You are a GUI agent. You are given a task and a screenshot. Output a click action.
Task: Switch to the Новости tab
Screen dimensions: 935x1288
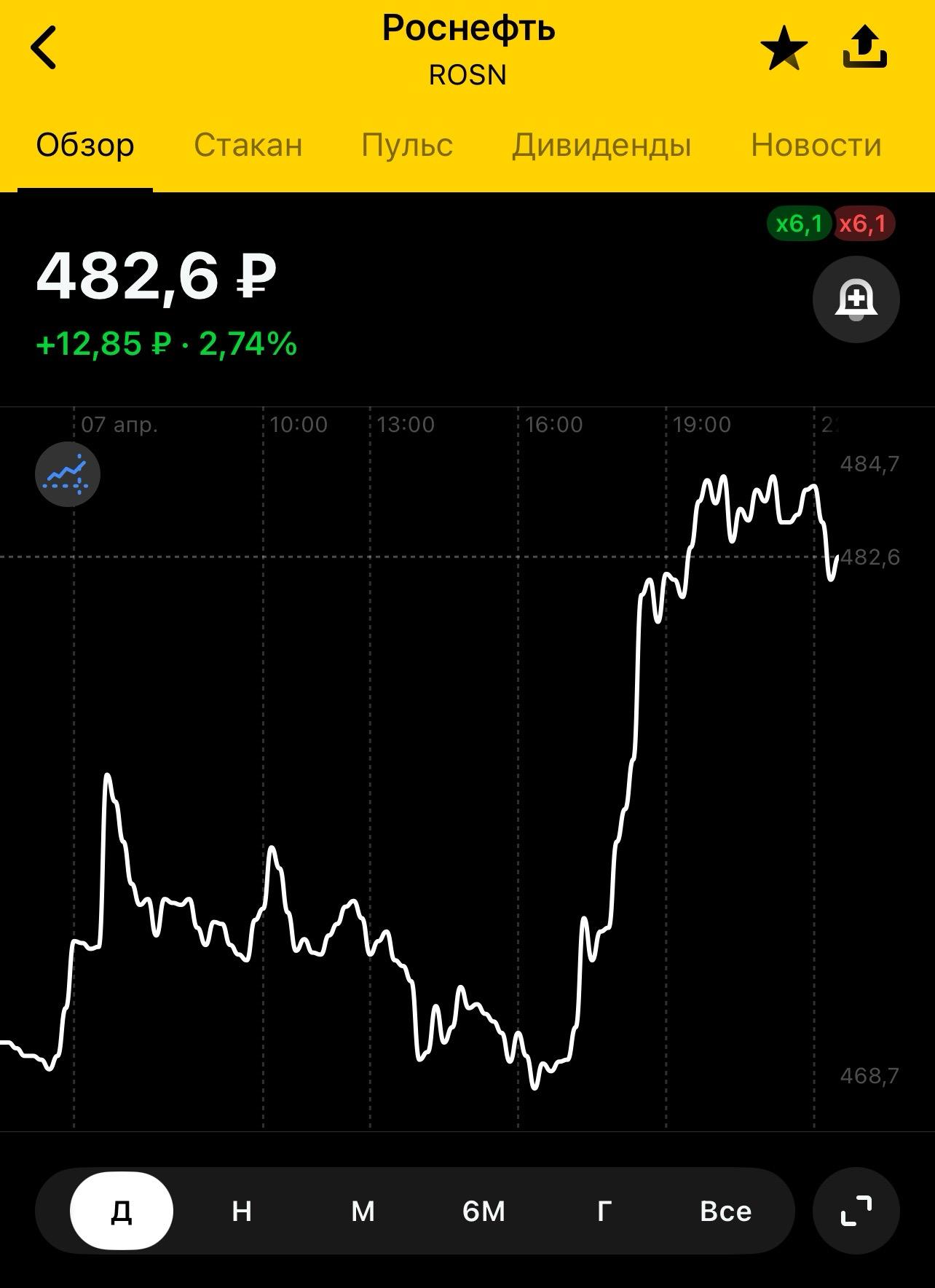[816, 145]
